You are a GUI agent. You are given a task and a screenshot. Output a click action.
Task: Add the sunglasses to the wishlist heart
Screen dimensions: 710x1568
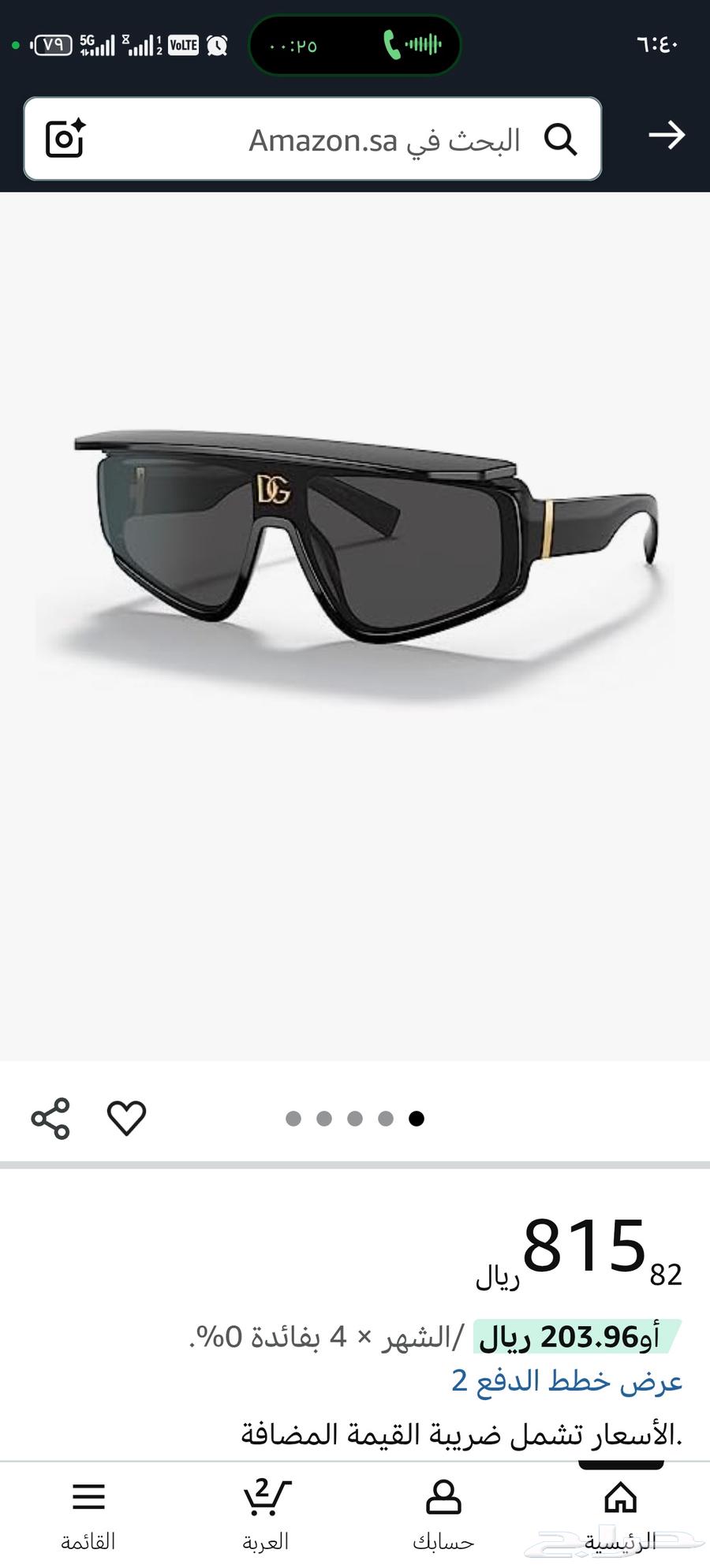tap(126, 1118)
